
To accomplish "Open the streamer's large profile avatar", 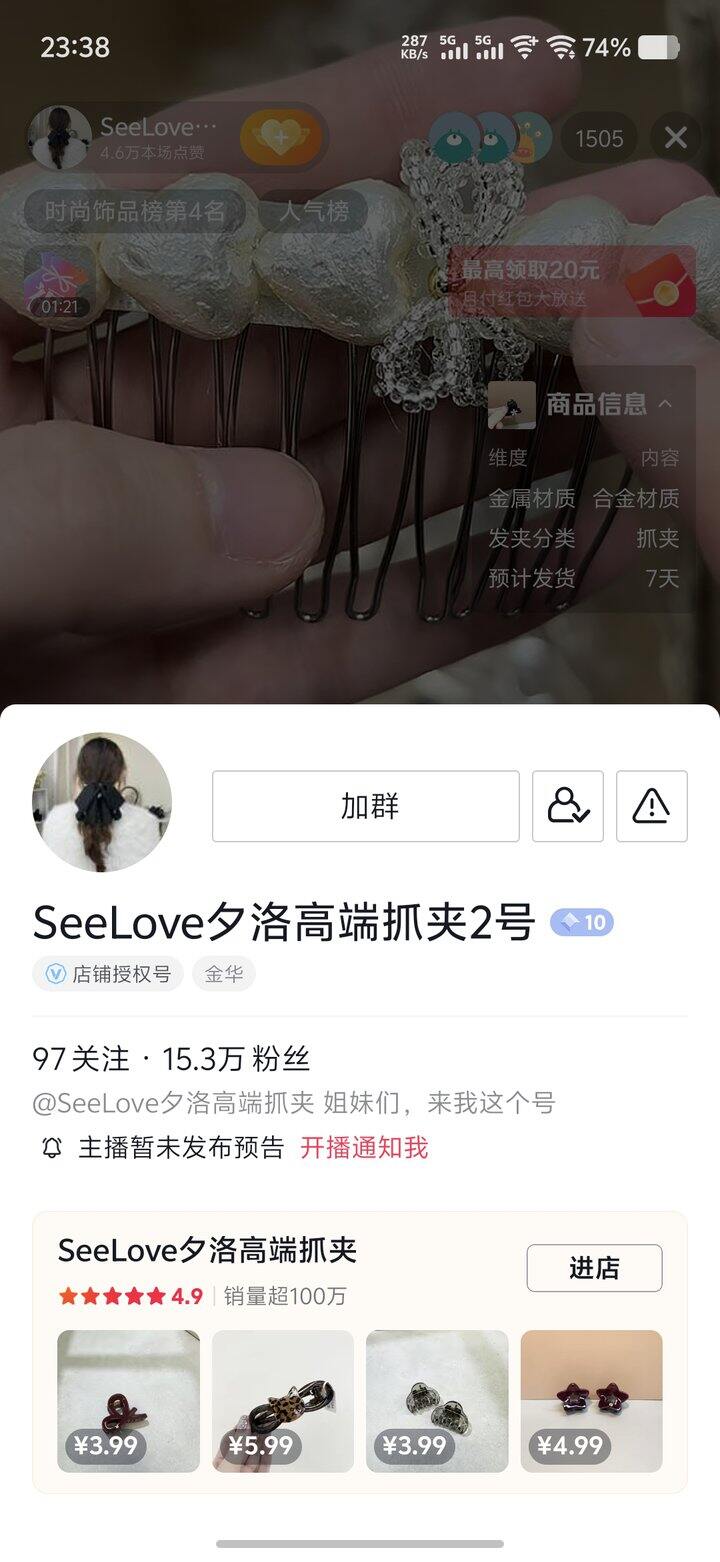I will [x=102, y=802].
